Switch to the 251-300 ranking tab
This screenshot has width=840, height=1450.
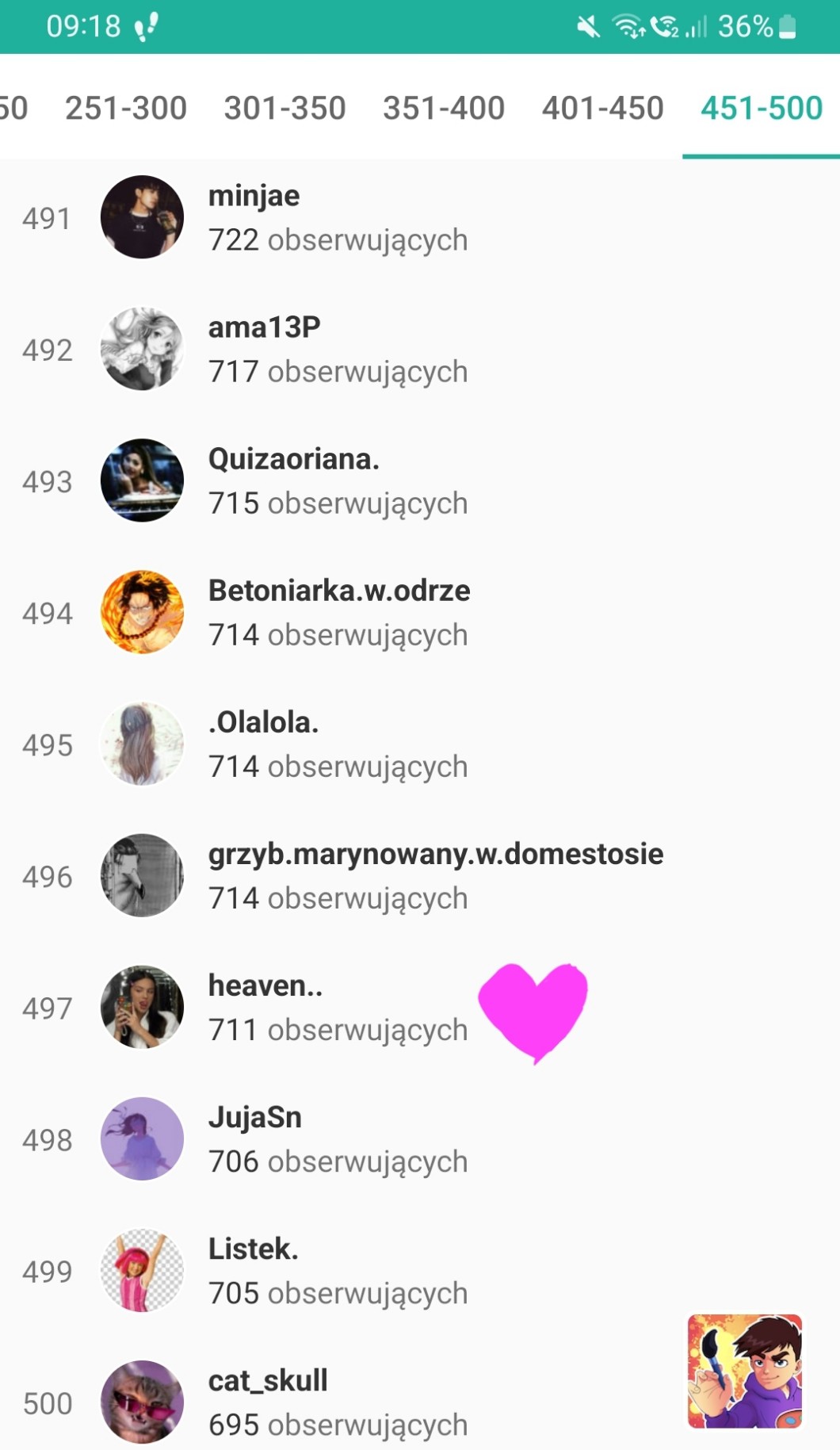126,108
